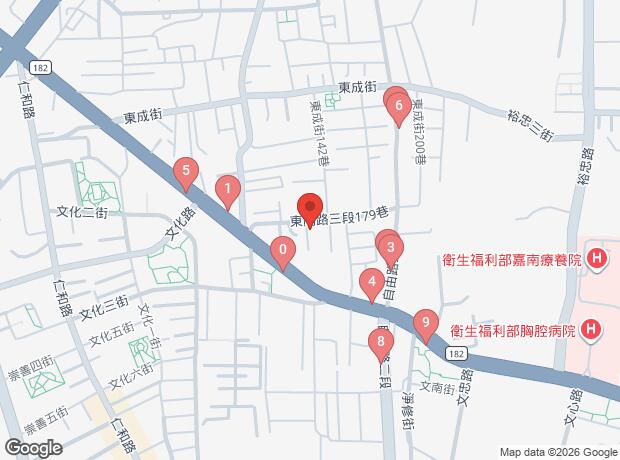Open 衛生福利部嘉南療養院 hospital place icon

click(597, 260)
